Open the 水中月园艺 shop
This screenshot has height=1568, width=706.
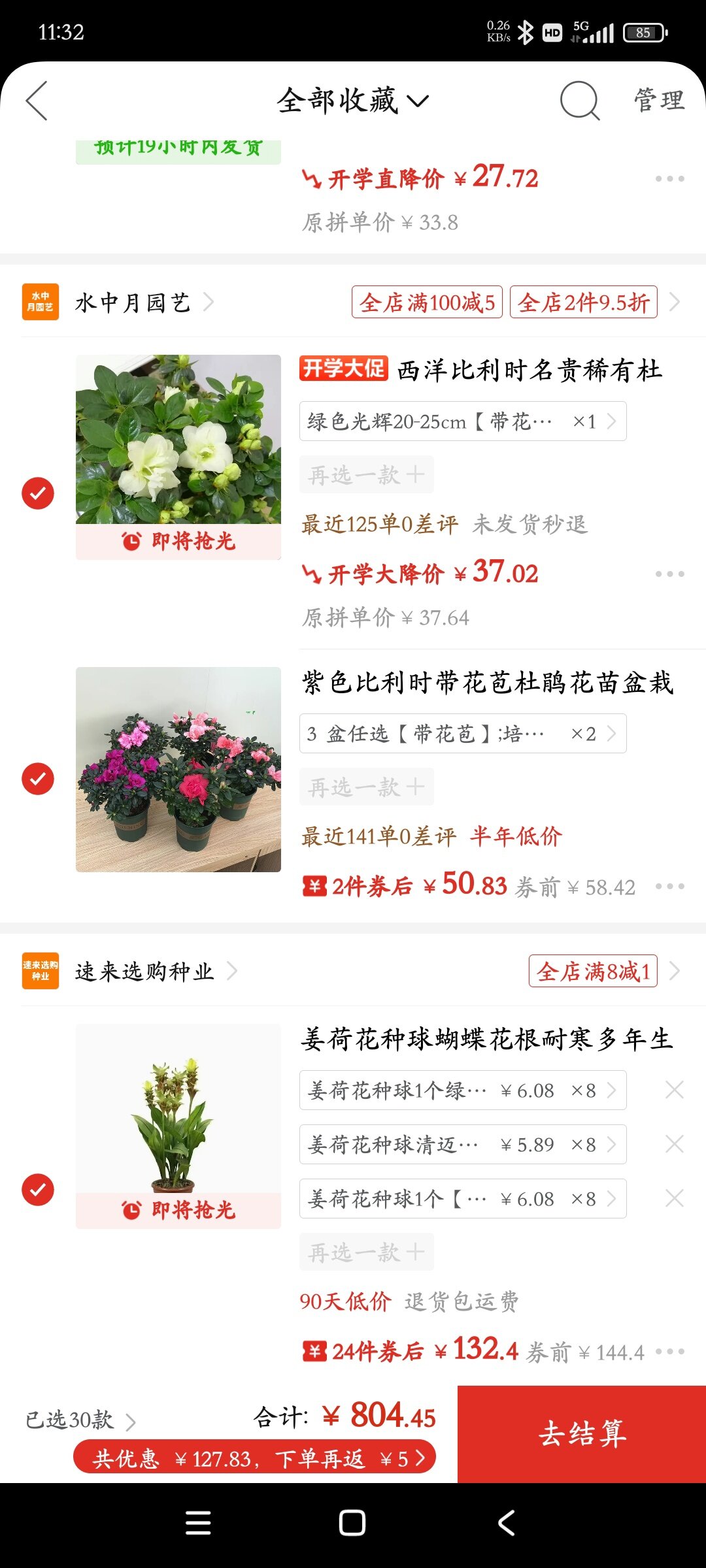[133, 302]
